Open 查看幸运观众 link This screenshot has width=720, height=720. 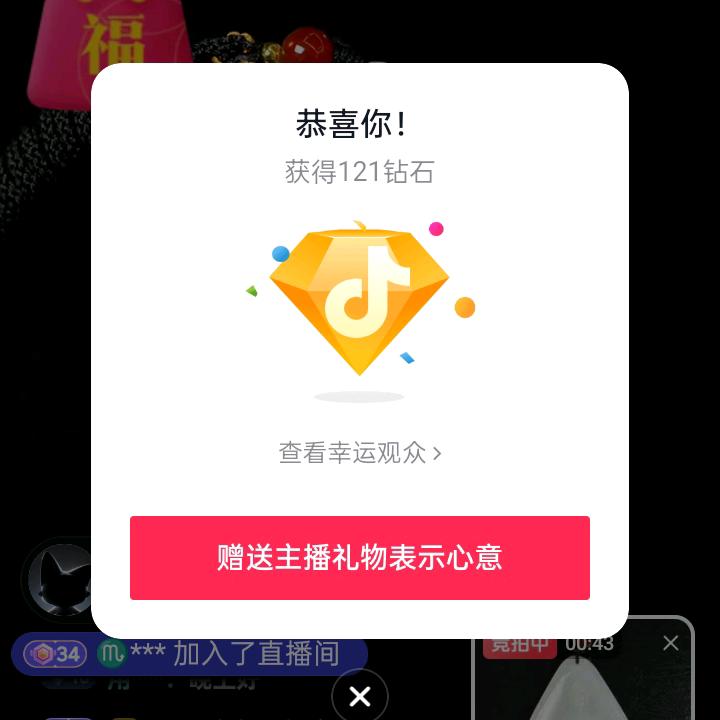point(360,453)
